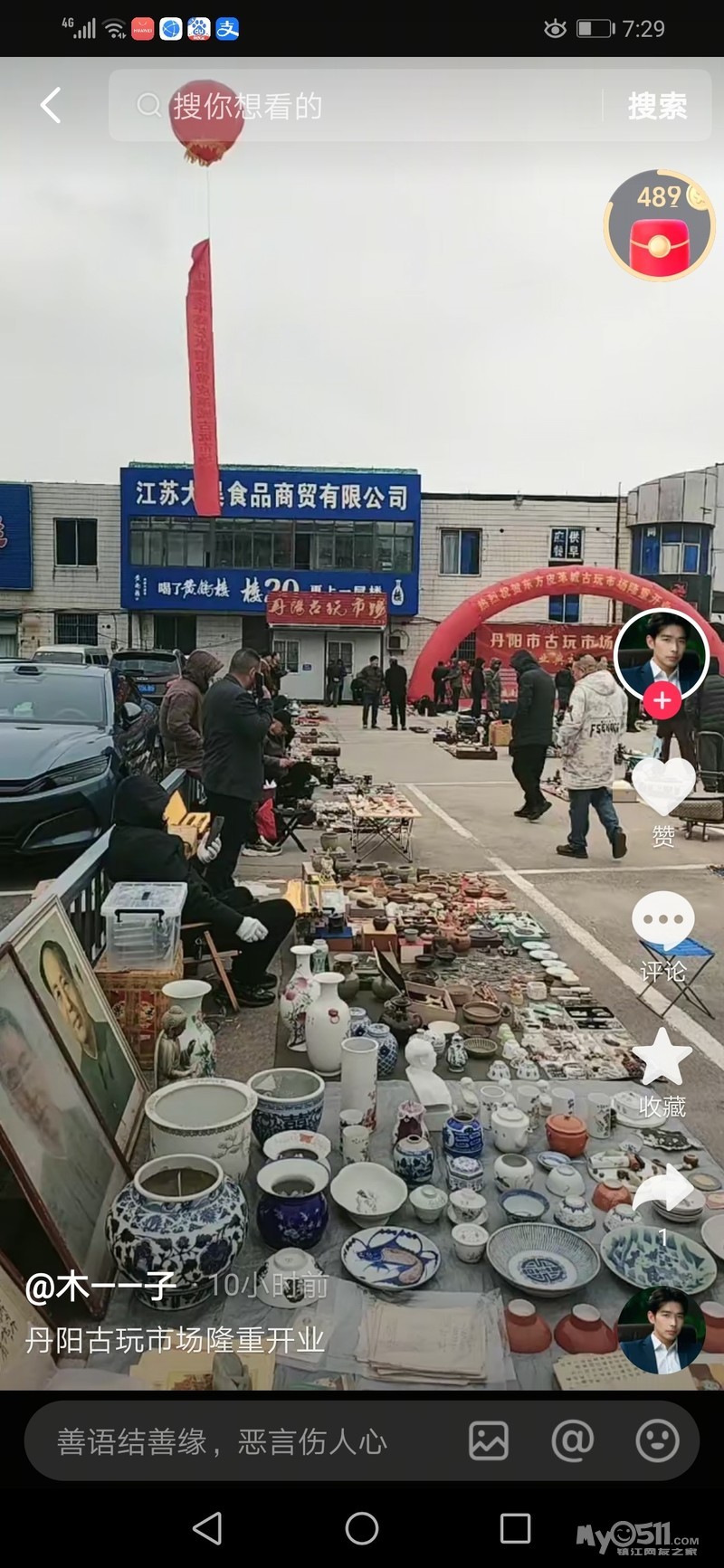Share the video with the arrow icon
The image size is (724, 1568).
click(662, 1190)
